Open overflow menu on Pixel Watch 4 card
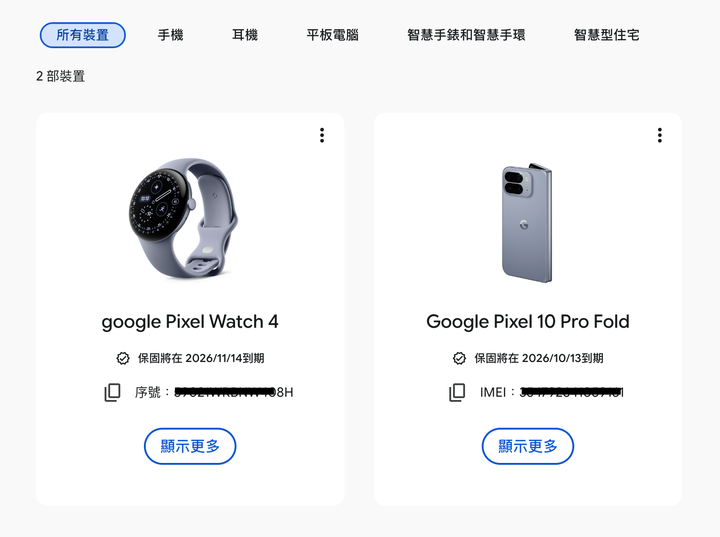The height and width of the screenshot is (537, 720). coord(322,135)
